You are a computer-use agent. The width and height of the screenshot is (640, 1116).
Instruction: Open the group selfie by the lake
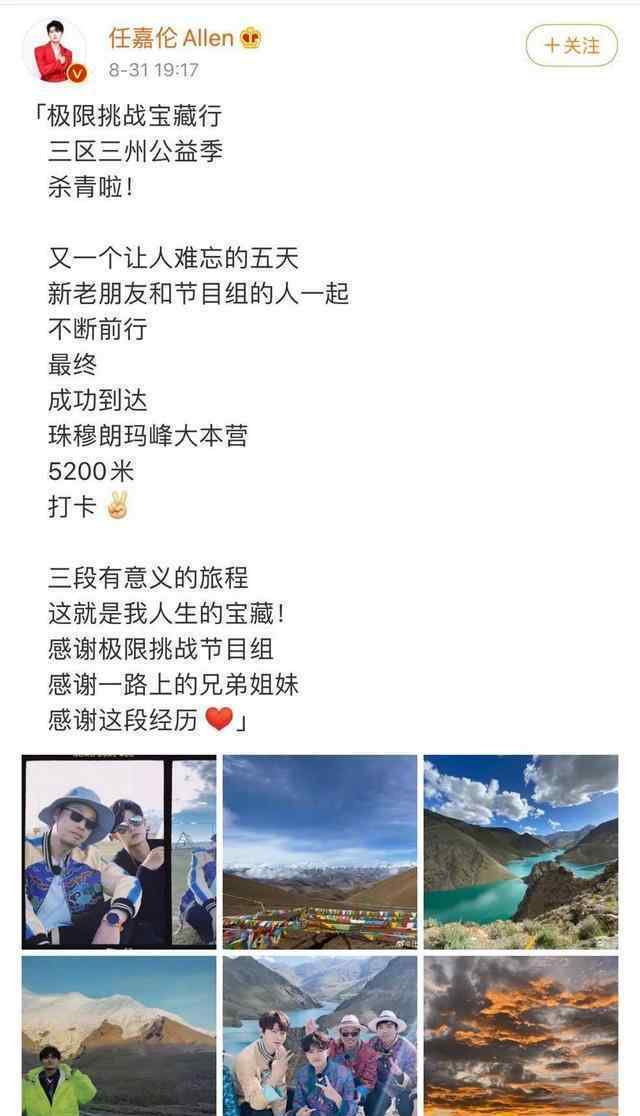point(320,1036)
